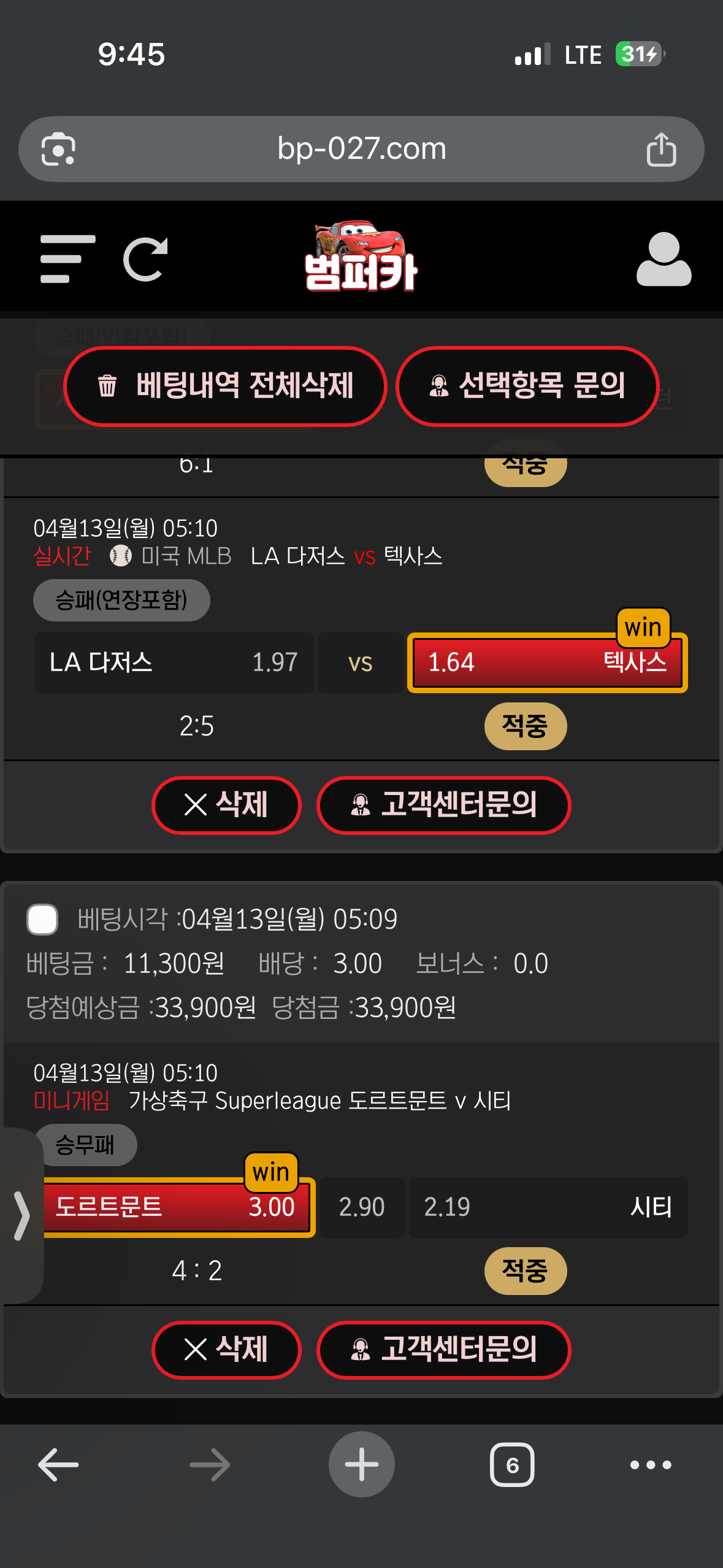
Task: Tap 베팅내역 전체삭제 button
Action: point(225,386)
